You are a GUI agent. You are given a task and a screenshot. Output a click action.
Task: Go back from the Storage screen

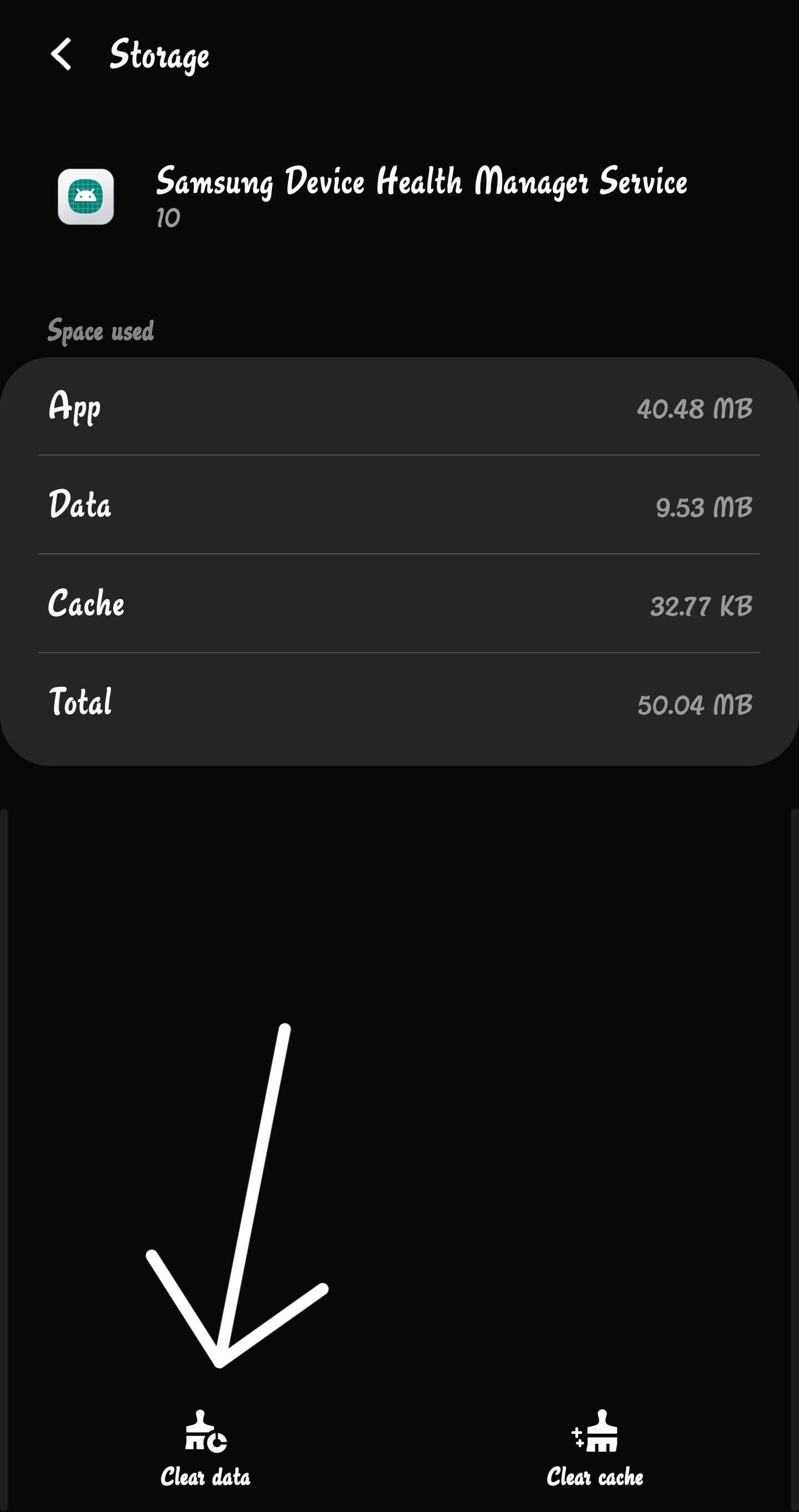(61, 54)
